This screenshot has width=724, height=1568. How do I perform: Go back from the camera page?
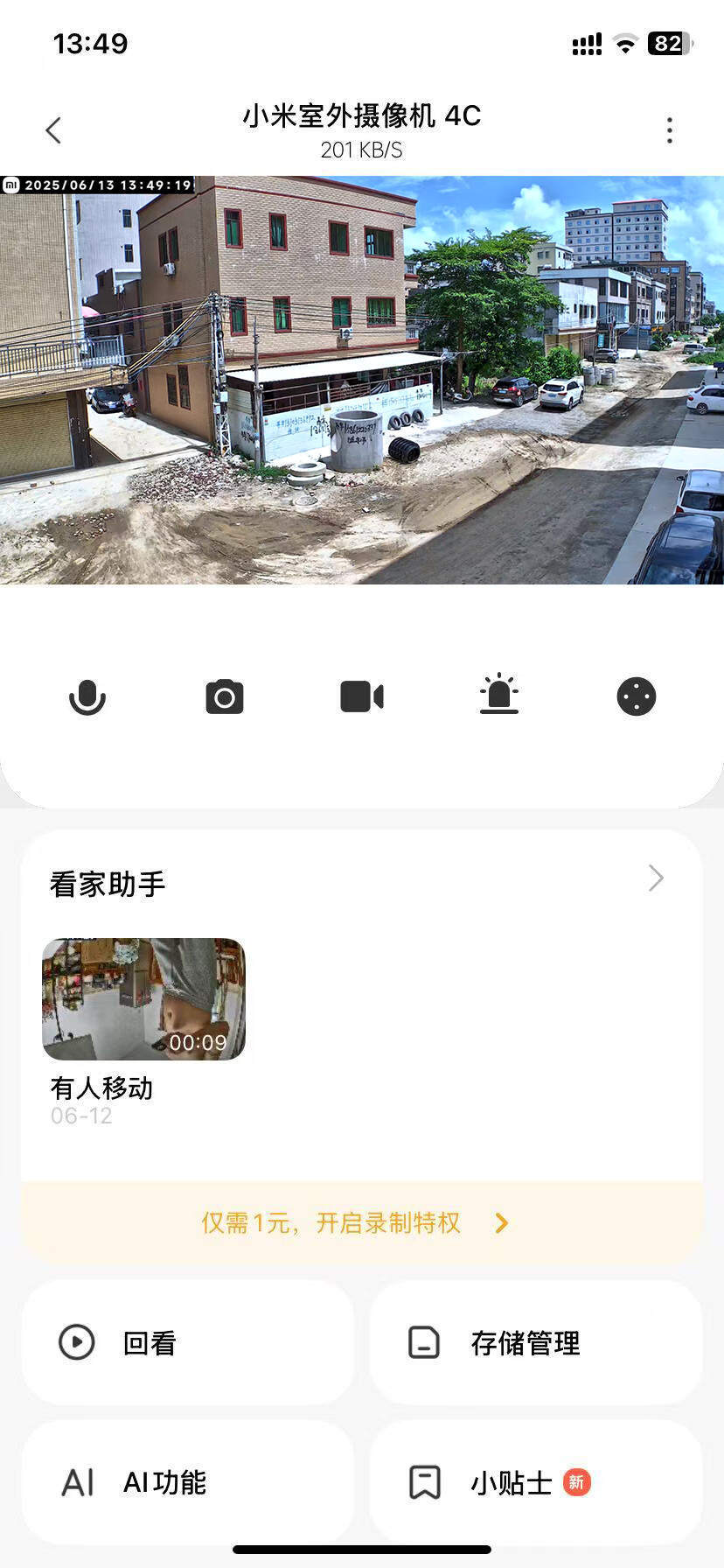click(53, 130)
